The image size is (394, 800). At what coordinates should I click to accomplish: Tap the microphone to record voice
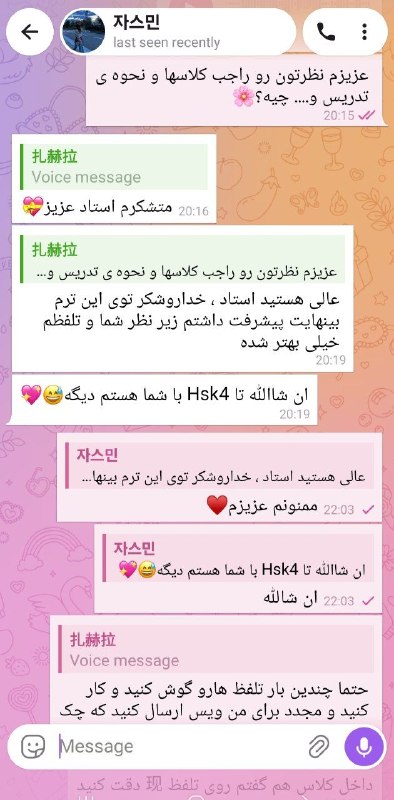364,747
